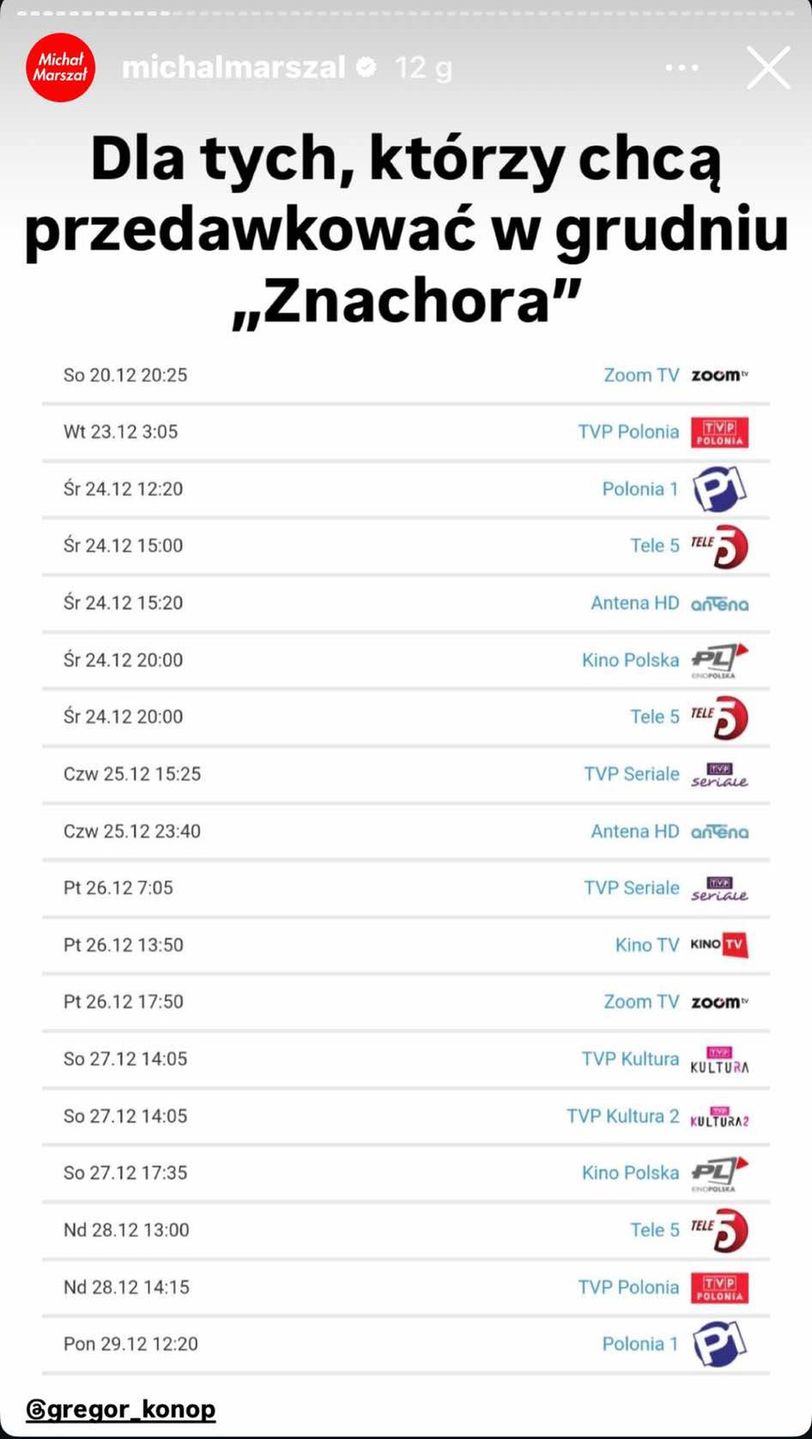
Task: Click the TVP Kultura 2 logo
Action: coord(719,1115)
